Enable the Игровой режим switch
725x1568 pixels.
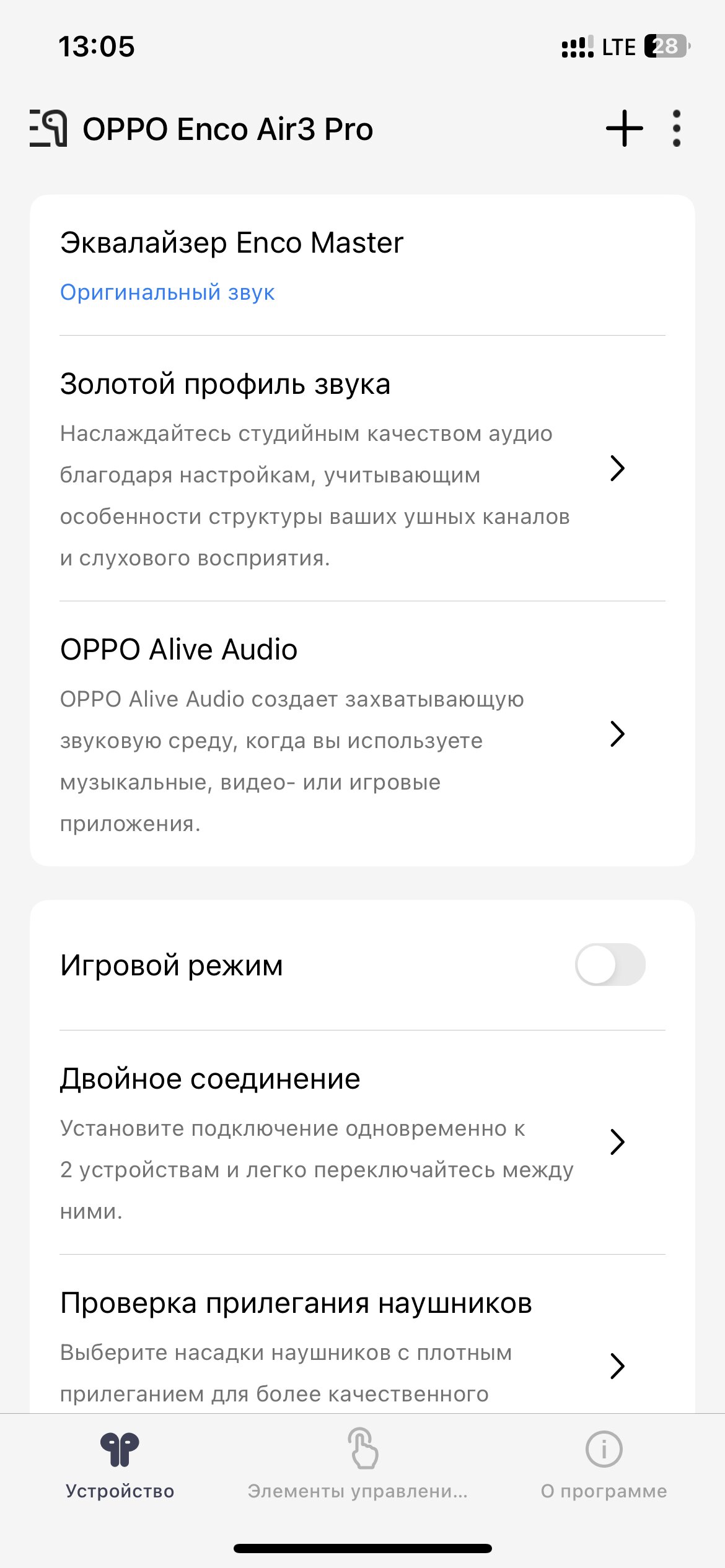[x=610, y=964]
